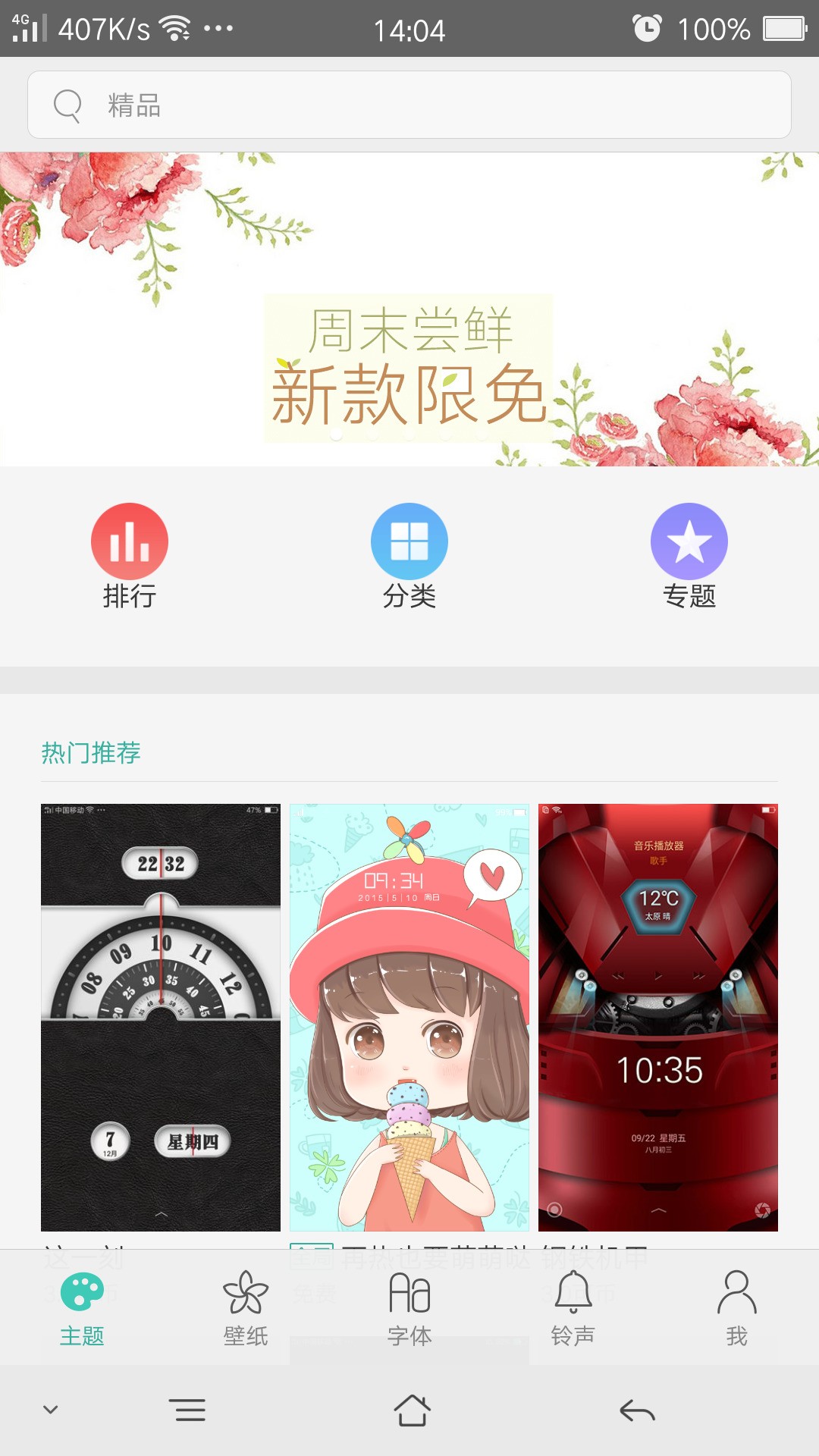The width and height of the screenshot is (819, 1456).
Task: Open the ice cream girl theme
Action: tap(409, 1017)
